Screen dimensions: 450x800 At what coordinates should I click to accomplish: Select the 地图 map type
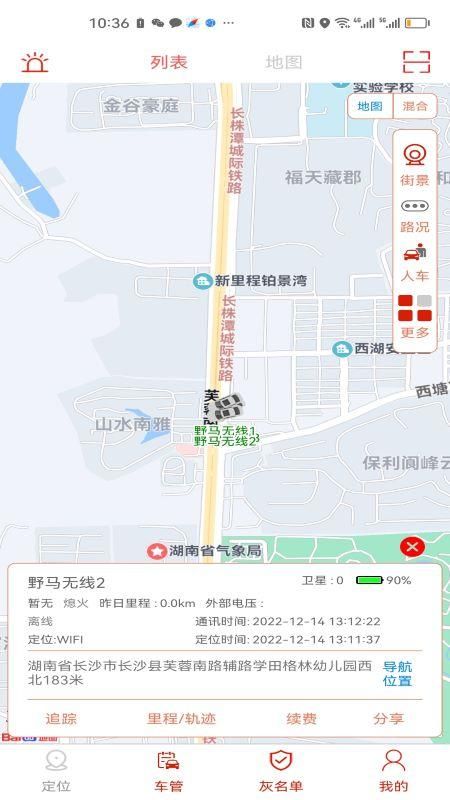pyautogui.click(x=370, y=106)
